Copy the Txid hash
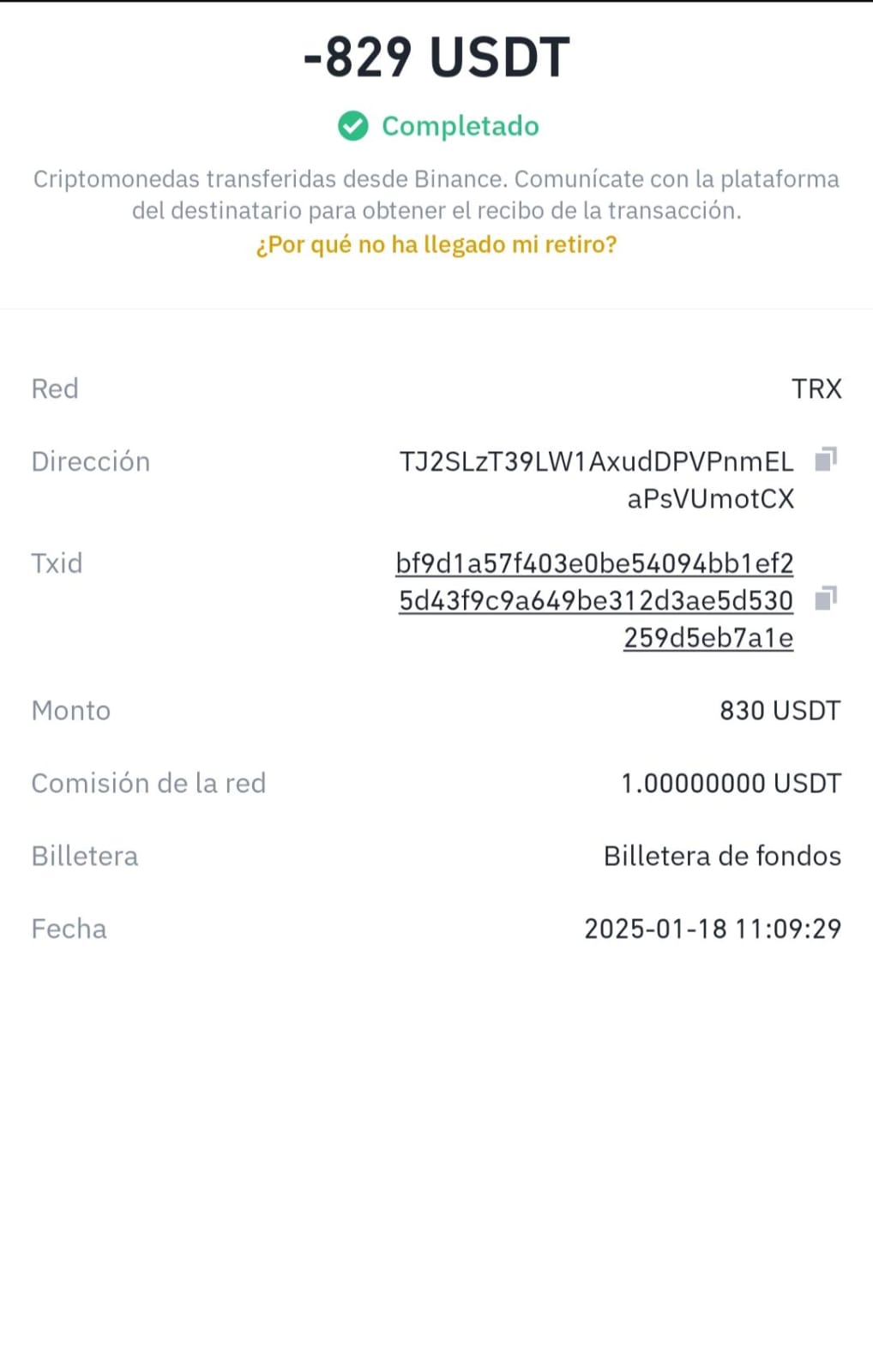The height and width of the screenshot is (1372, 873). (x=825, y=598)
